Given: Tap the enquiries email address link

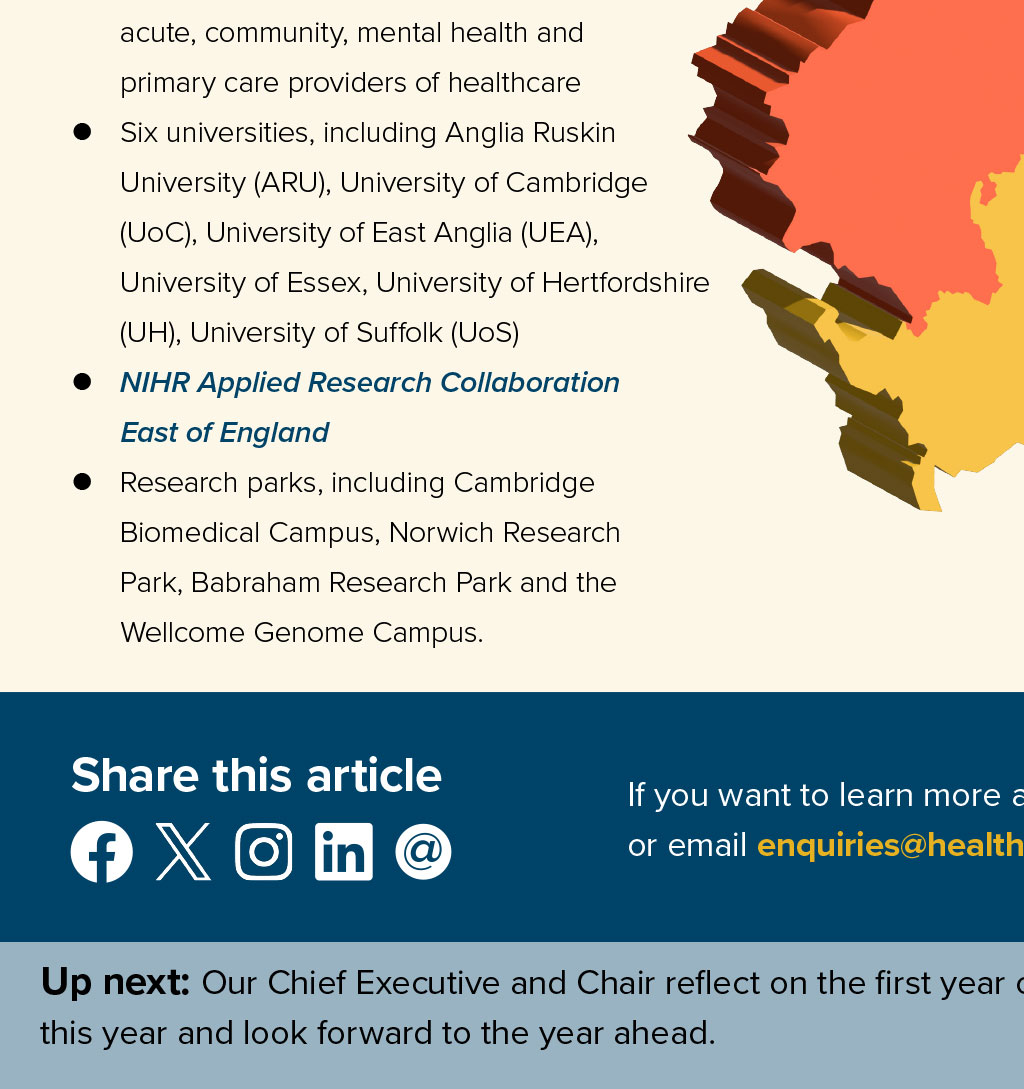Looking at the screenshot, I should click(x=889, y=845).
